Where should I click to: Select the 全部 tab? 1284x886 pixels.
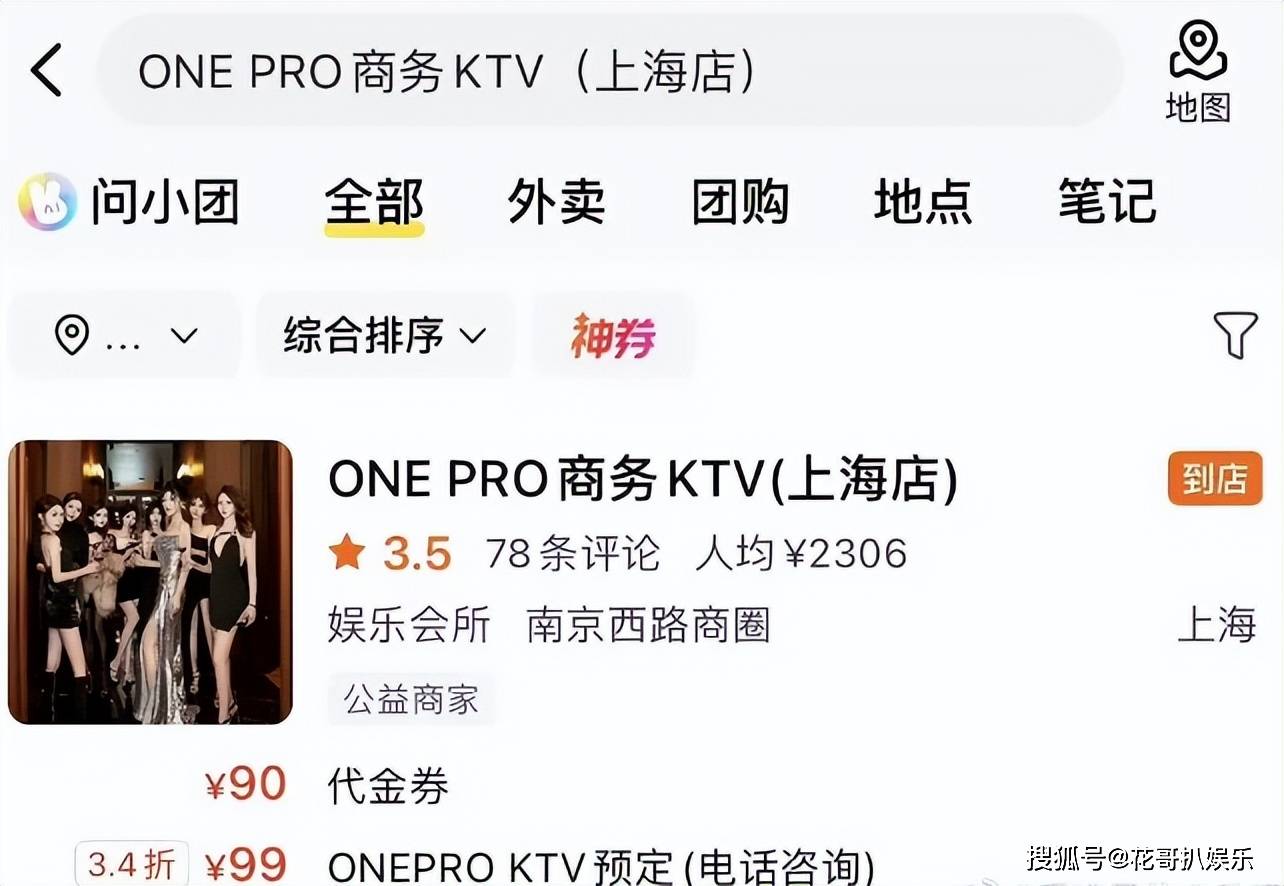point(374,202)
